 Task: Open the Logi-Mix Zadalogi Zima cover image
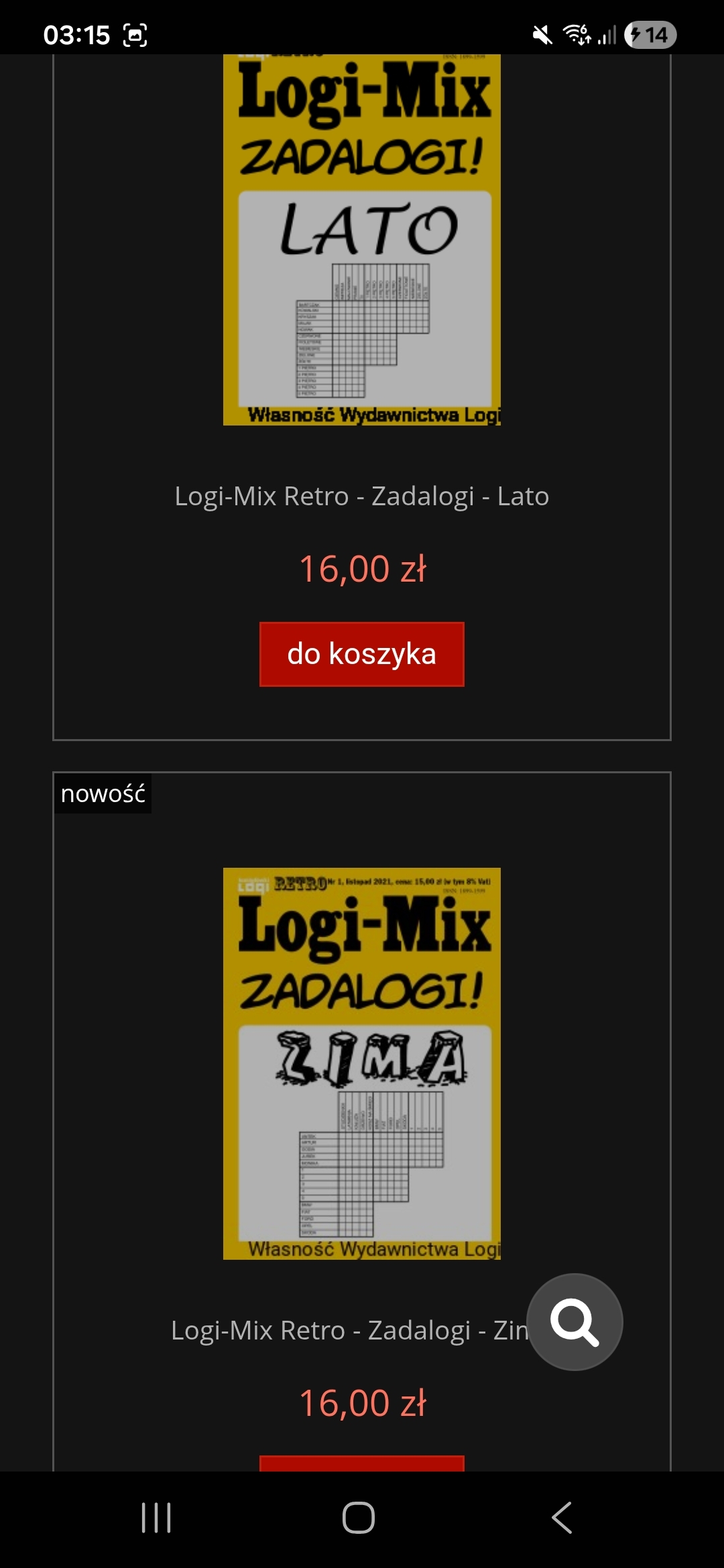361,1063
